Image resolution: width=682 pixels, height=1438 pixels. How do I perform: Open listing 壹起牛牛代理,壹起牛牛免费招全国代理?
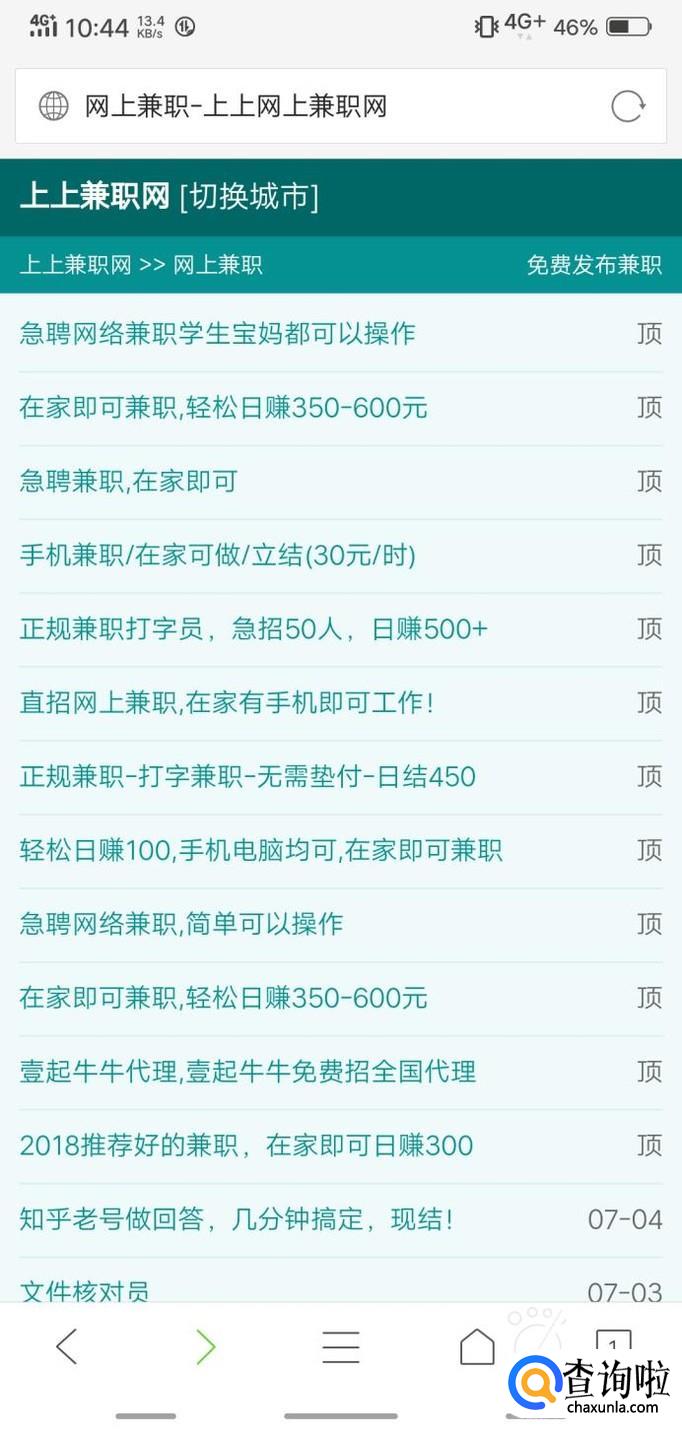(247, 1072)
